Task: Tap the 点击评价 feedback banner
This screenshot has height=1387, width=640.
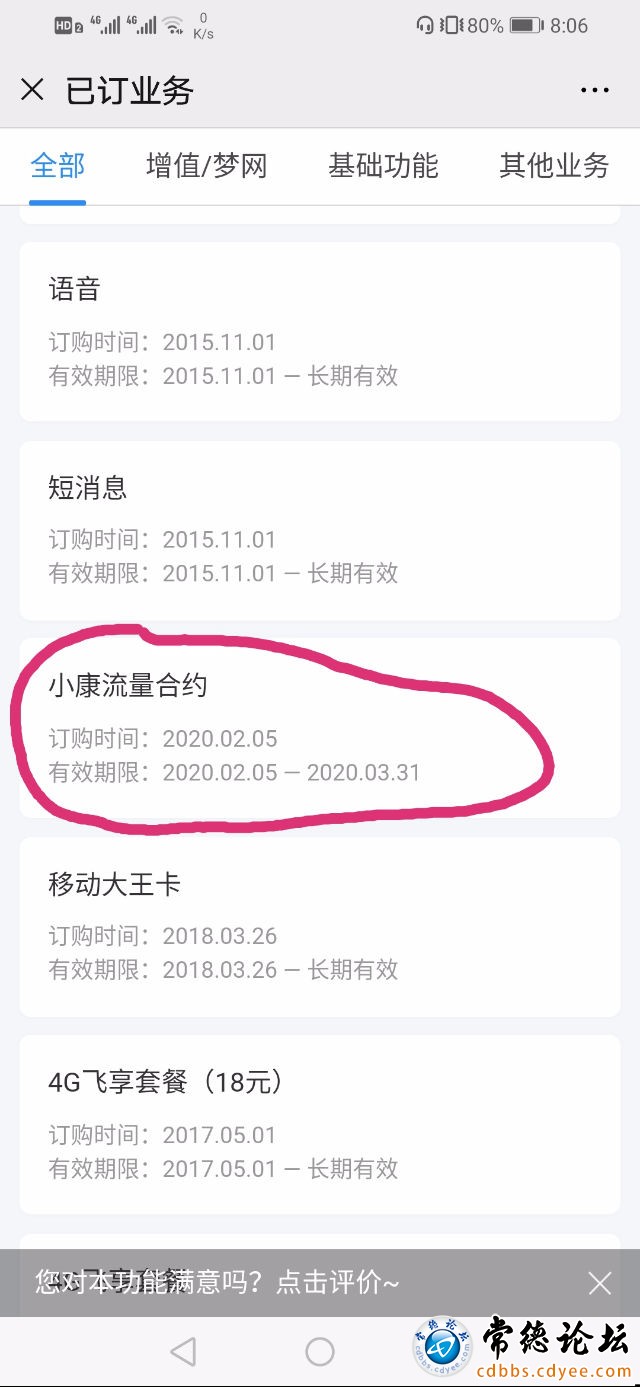Action: 218,1282
